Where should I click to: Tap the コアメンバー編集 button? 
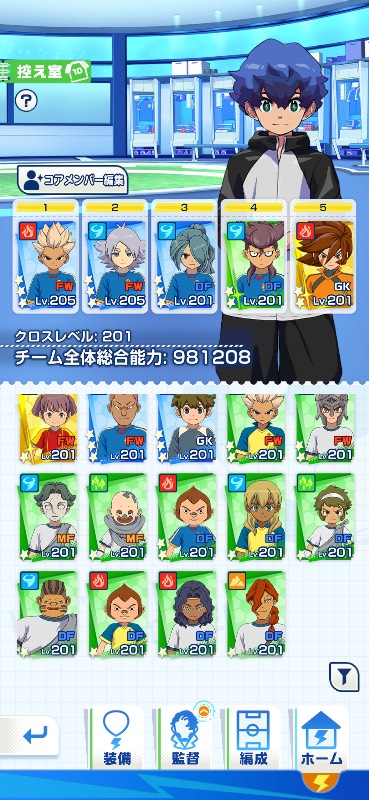pos(72,180)
